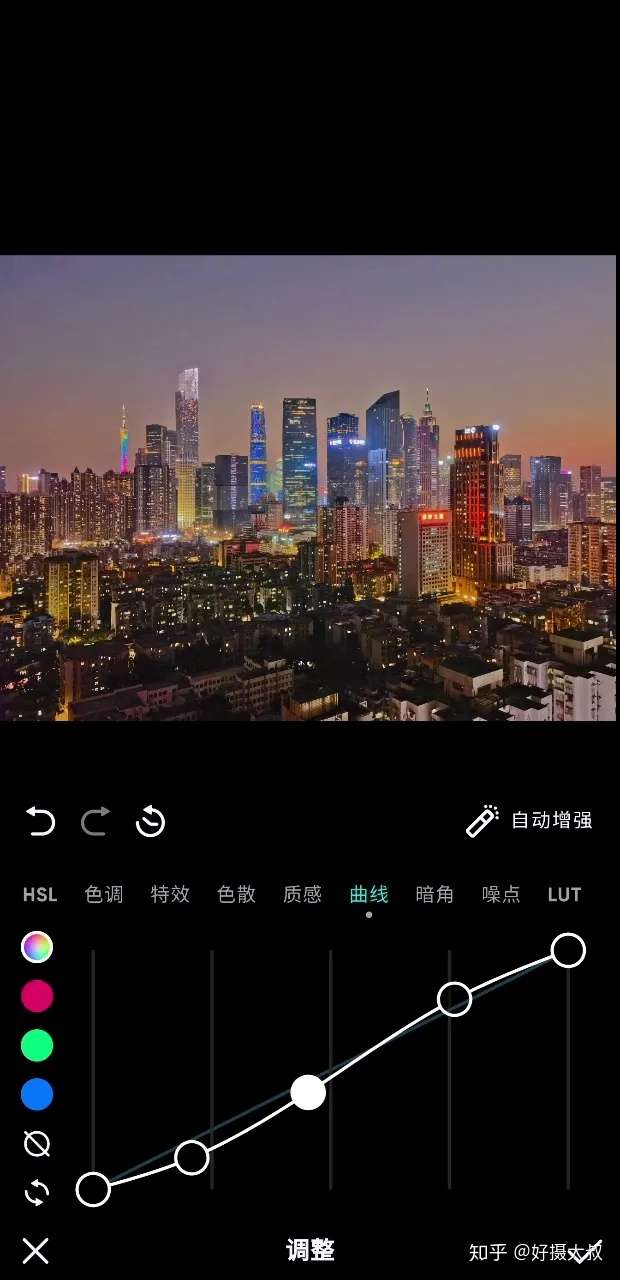Go to the 质感 tab
The image size is (620, 1280).
302,895
